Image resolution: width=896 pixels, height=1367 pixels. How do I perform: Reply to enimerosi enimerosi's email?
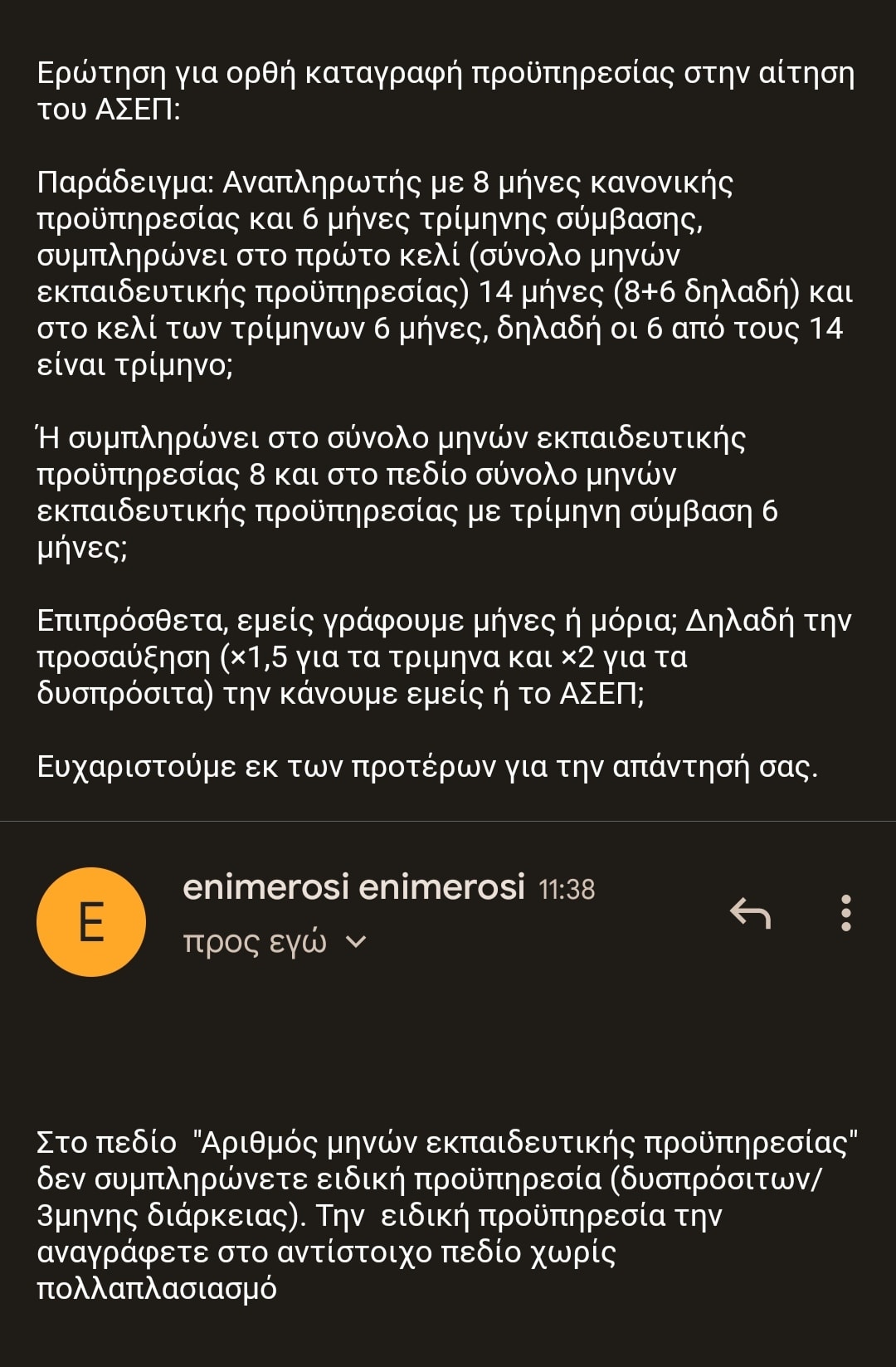click(750, 913)
